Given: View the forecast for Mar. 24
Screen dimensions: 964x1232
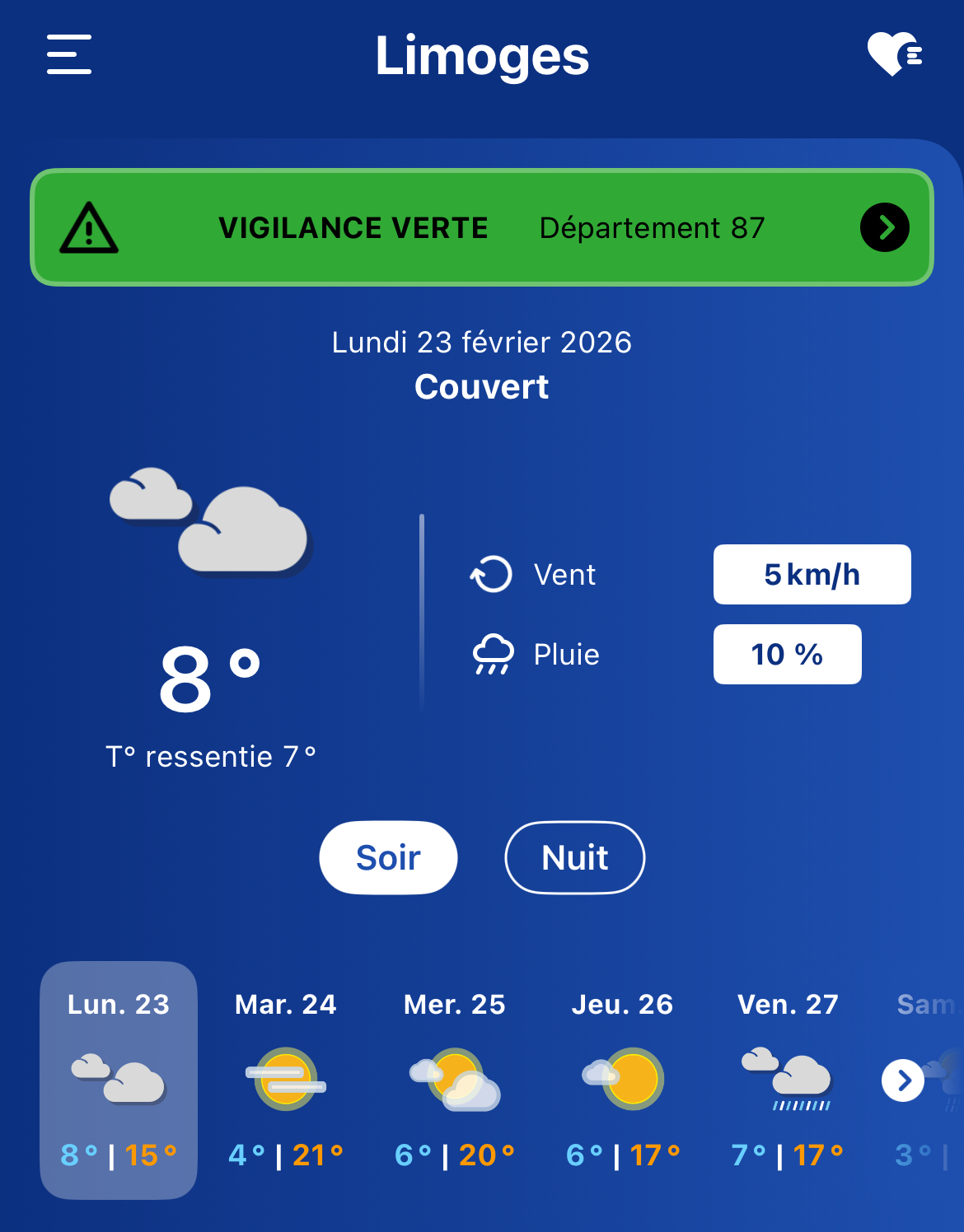Looking at the screenshot, I should (x=286, y=1079).
